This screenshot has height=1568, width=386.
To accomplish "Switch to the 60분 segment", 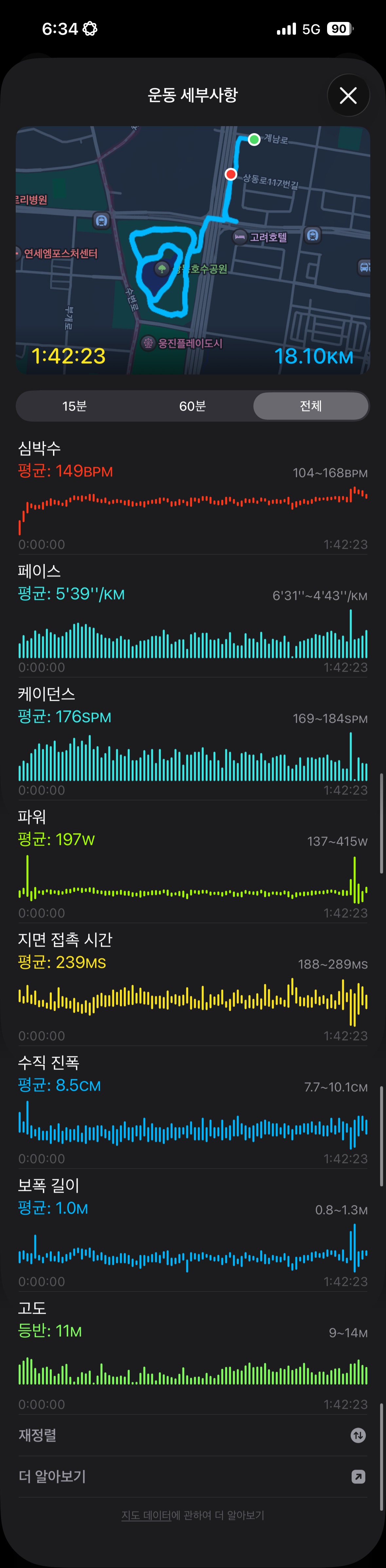I will (192, 406).
